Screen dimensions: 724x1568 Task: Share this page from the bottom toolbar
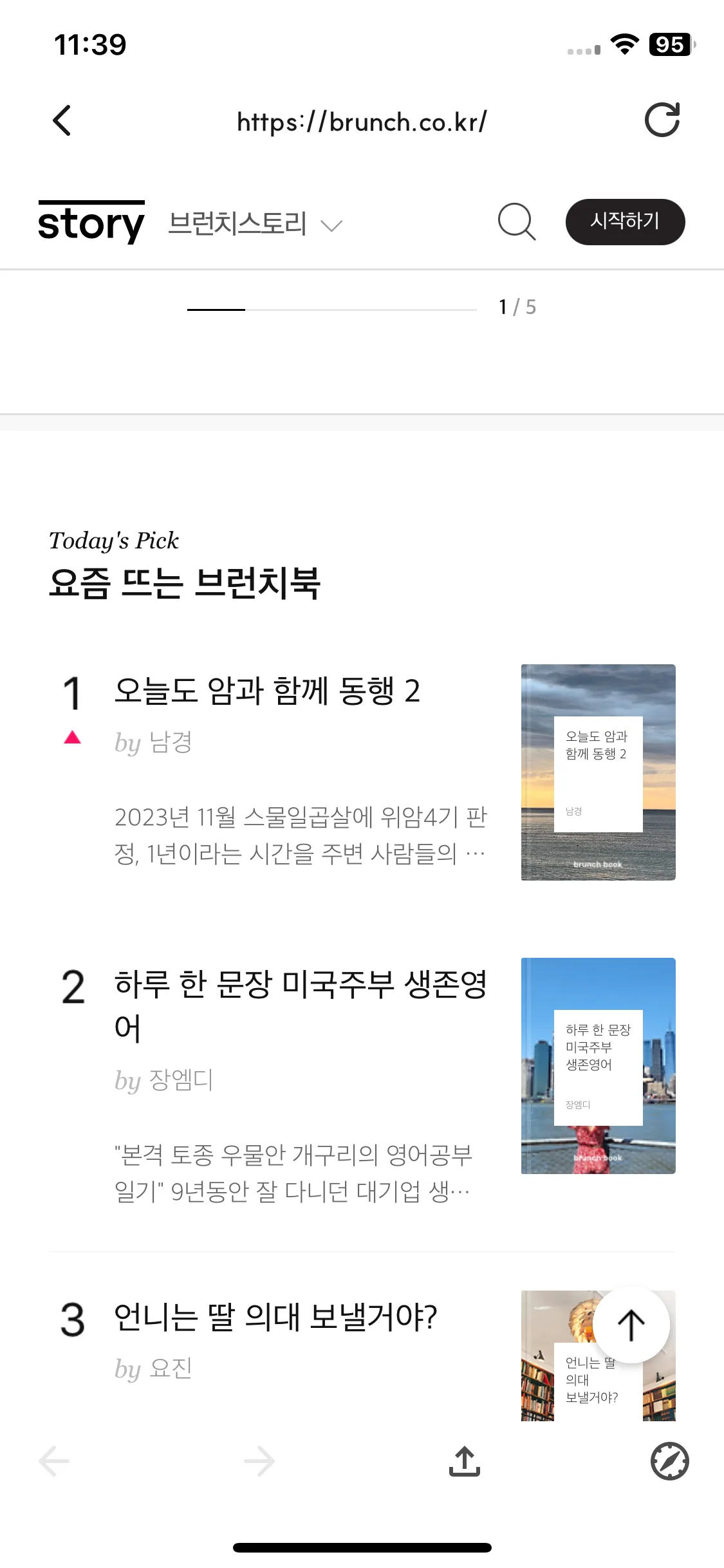pos(465,1461)
